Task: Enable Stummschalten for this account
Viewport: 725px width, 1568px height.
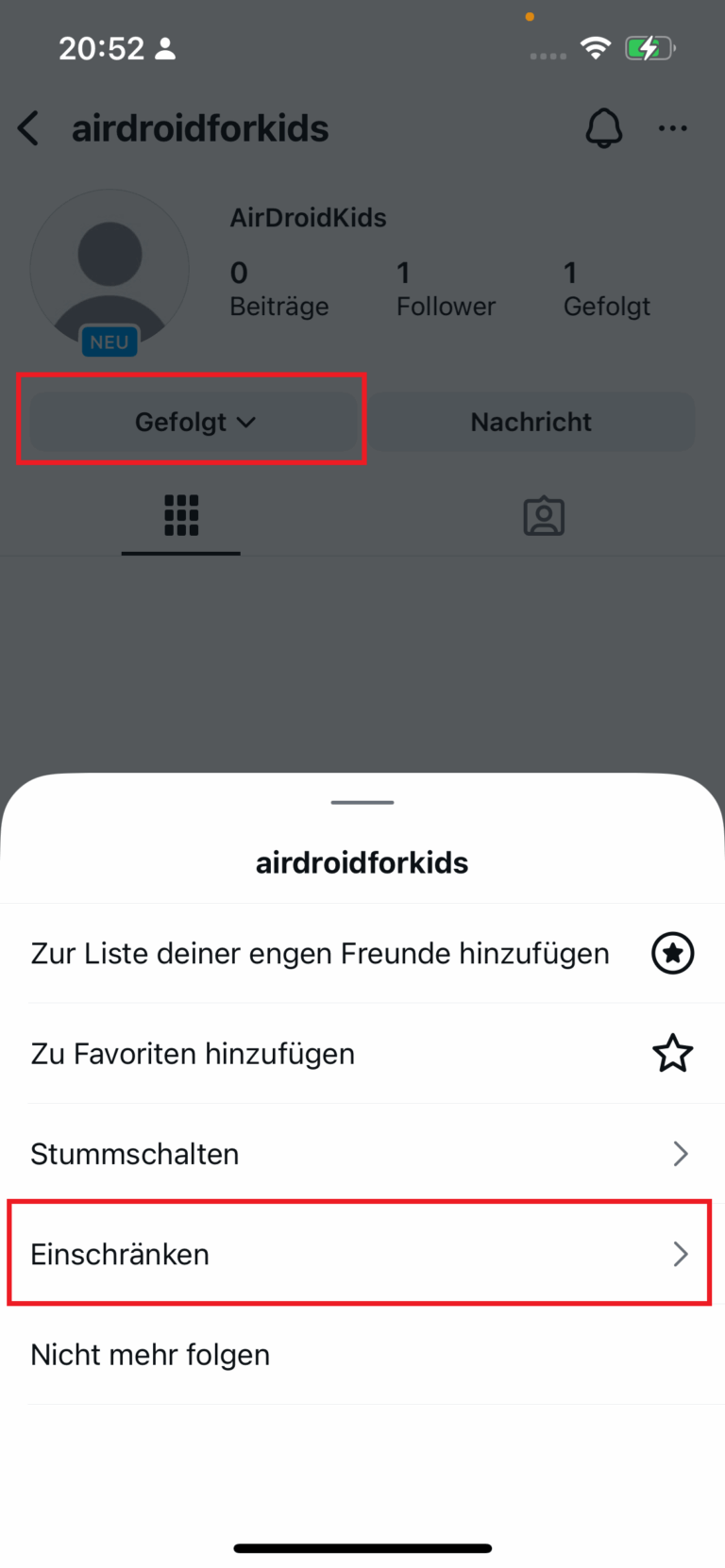Action: point(134,1153)
